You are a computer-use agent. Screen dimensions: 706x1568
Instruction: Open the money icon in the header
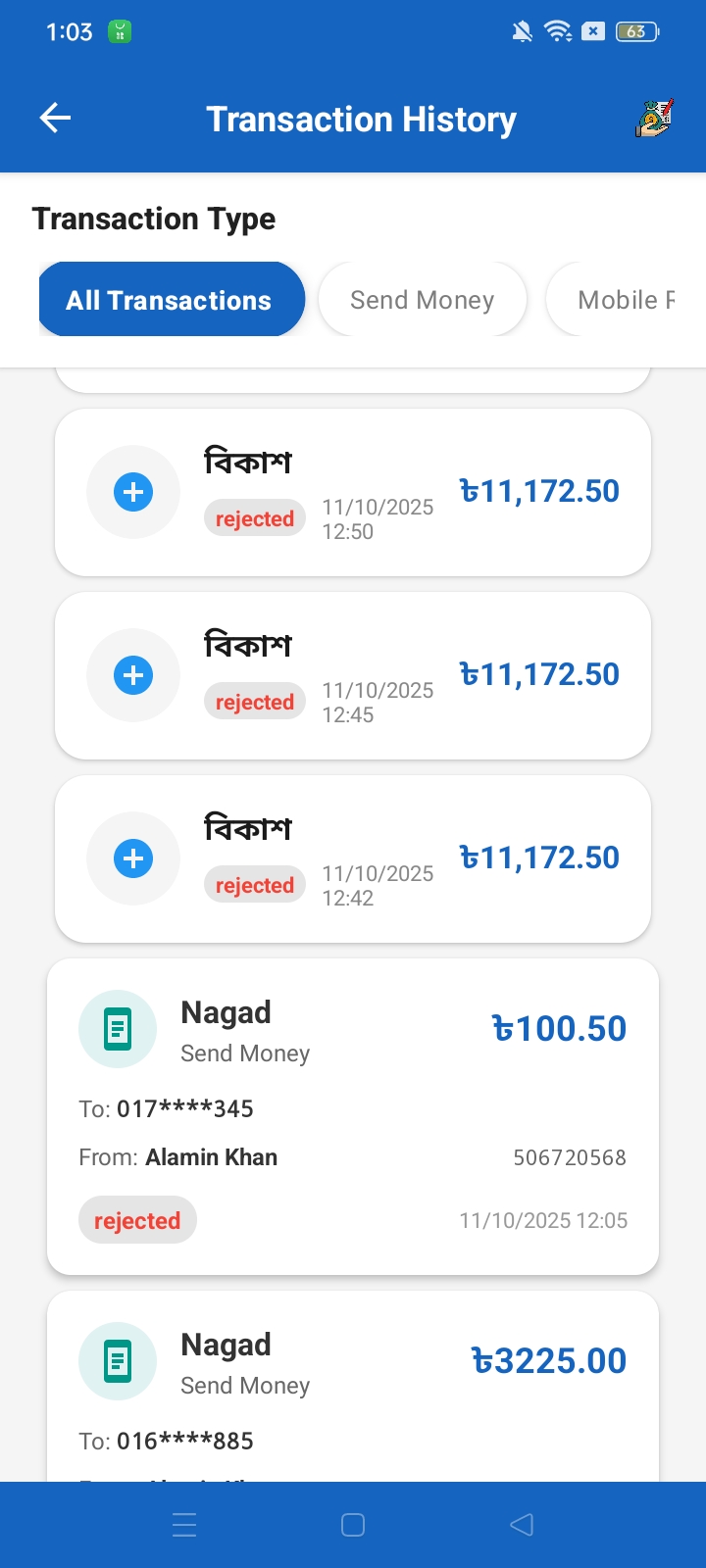653,119
